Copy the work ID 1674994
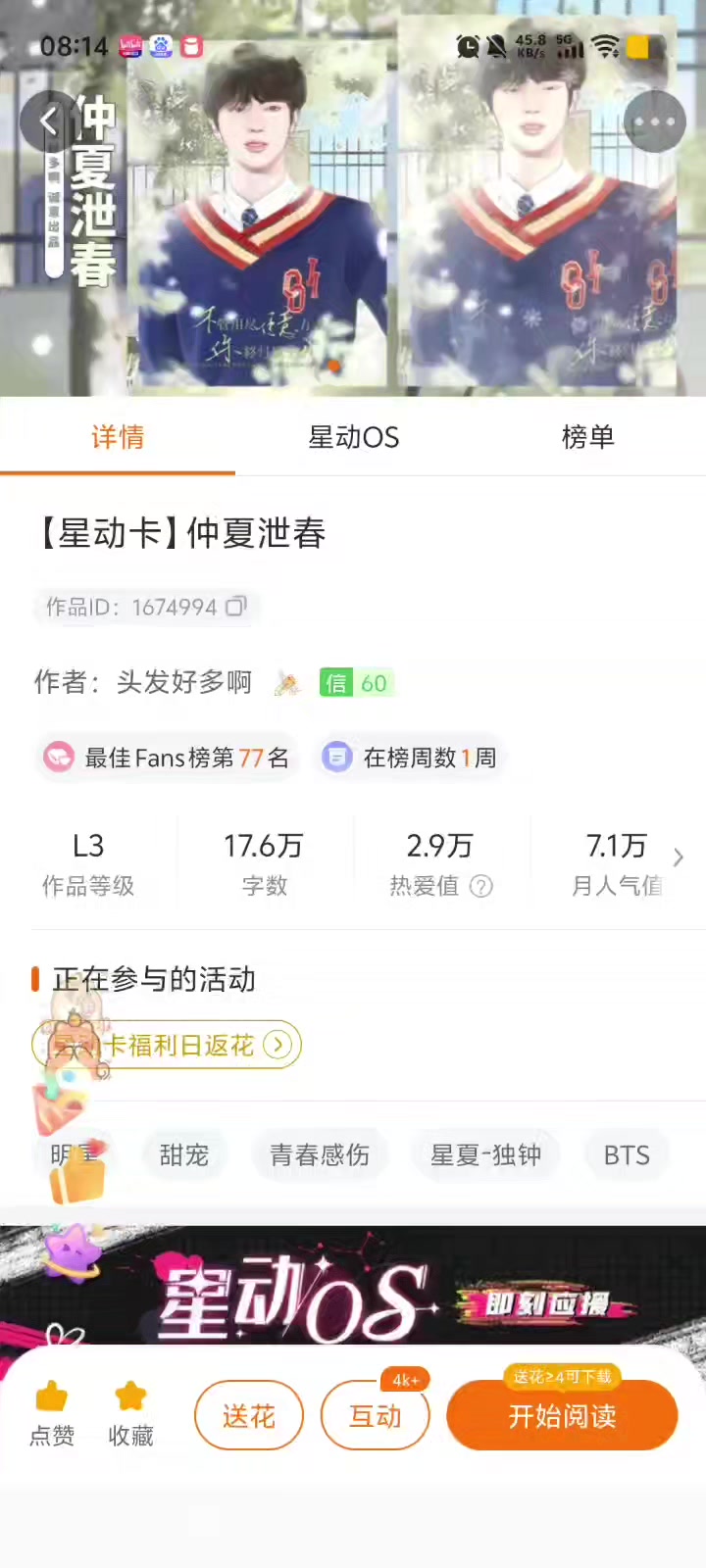 236,607
